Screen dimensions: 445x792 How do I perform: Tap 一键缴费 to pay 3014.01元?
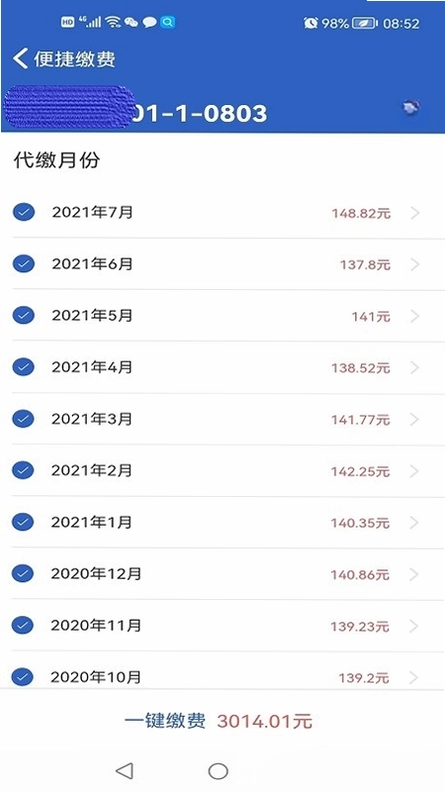[218, 721]
